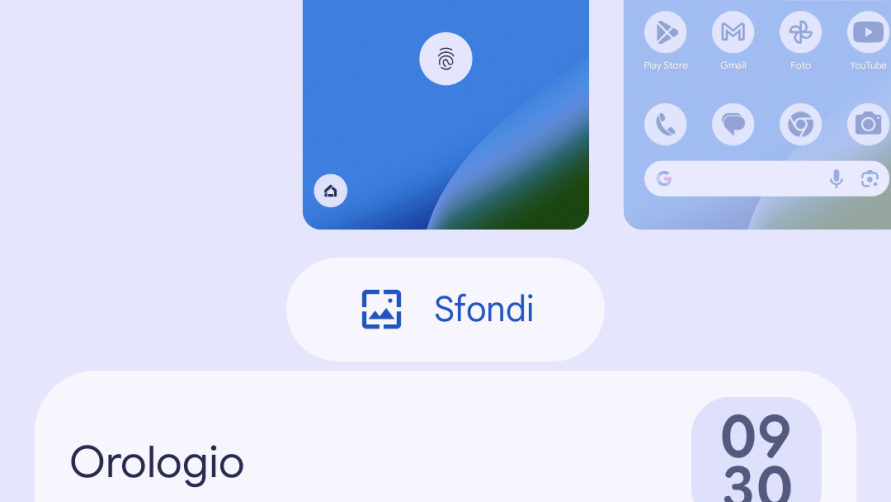Open the Sfondi wallpaper picker
This screenshot has width=891, height=502.
coord(445,309)
